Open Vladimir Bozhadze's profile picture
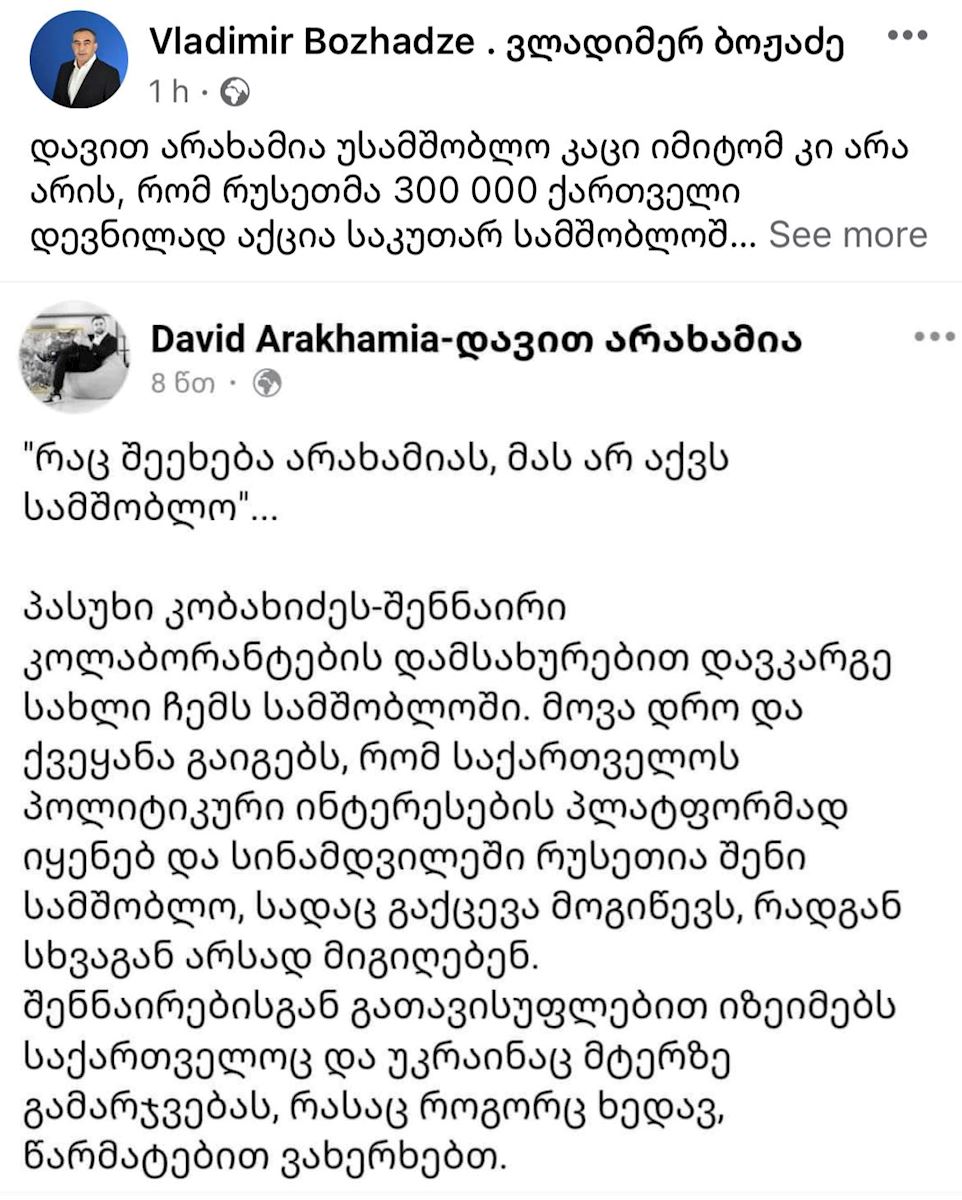This screenshot has height=1200, width=962. [x=79, y=60]
